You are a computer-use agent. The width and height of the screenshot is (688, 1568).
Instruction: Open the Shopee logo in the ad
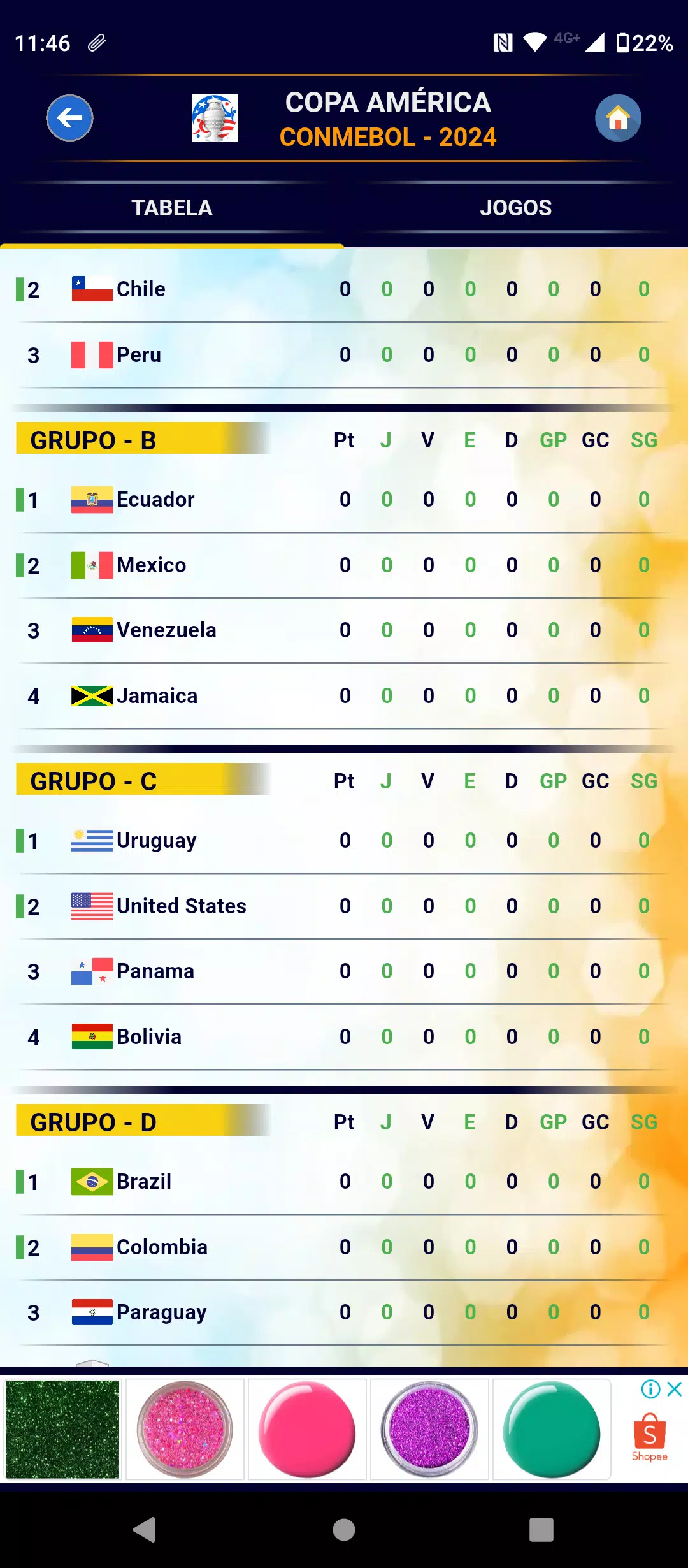[x=649, y=1437]
